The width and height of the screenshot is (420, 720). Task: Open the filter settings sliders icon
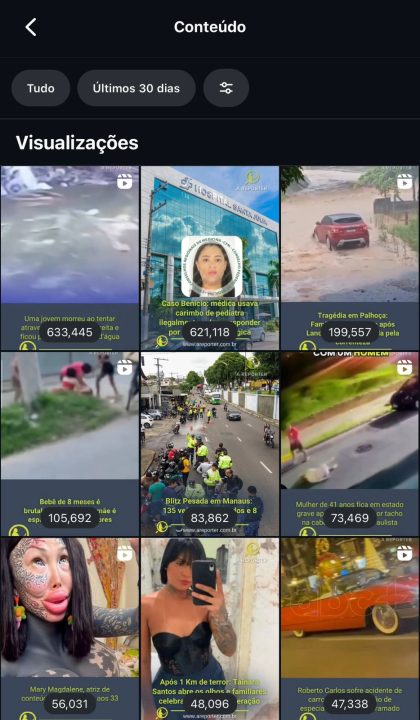pos(226,88)
